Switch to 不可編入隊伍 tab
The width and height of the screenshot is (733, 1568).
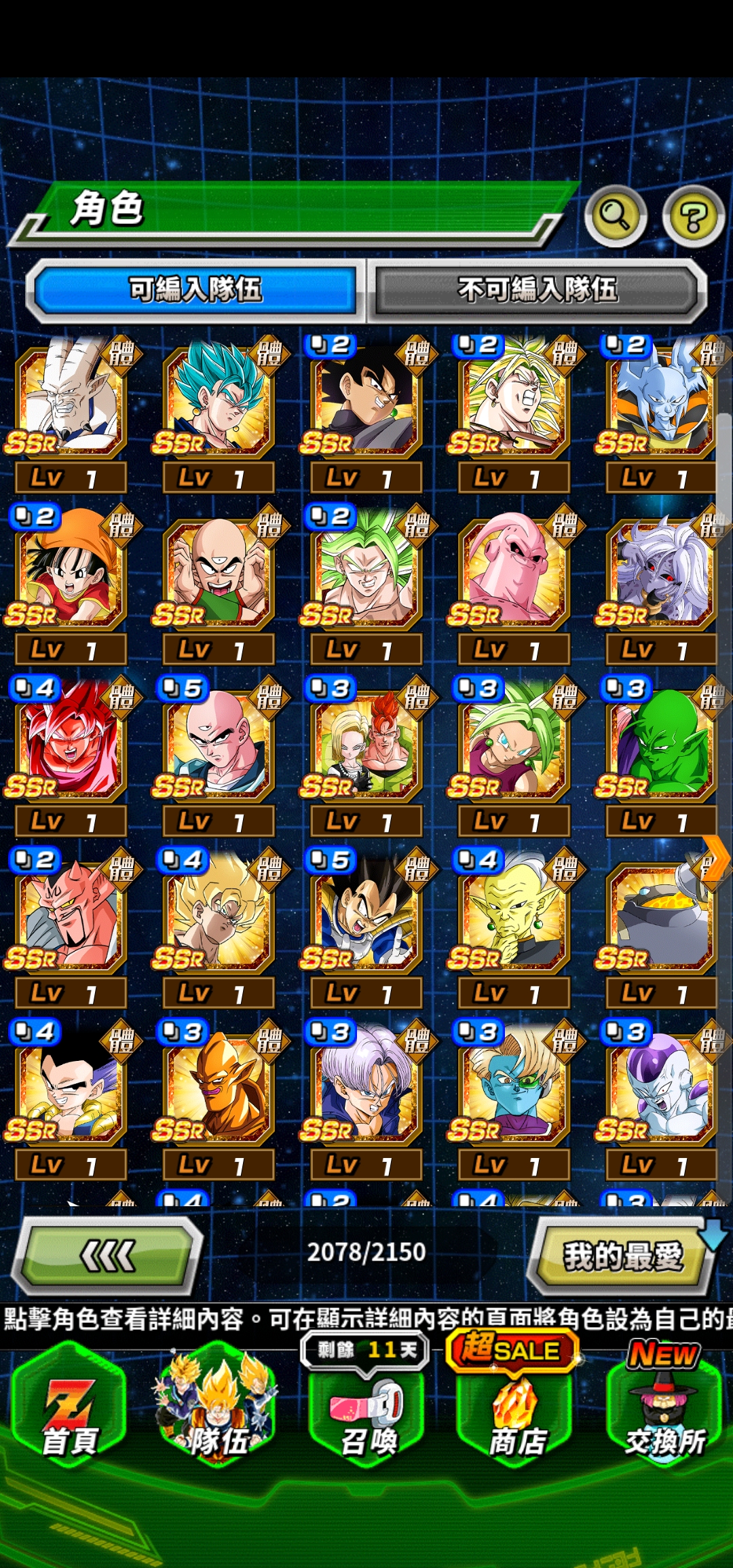coord(538,290)
